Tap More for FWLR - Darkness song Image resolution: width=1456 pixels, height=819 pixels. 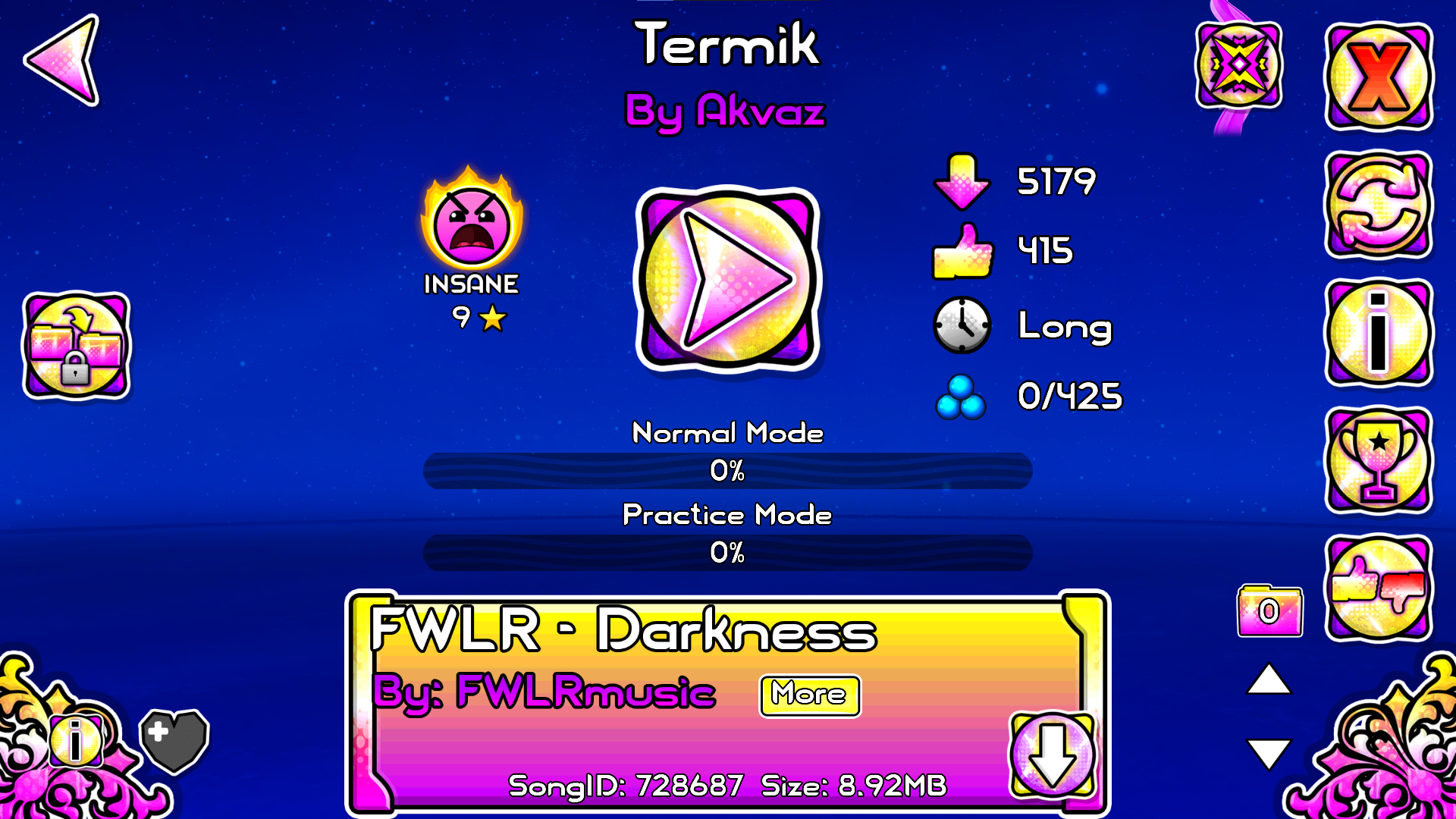click(810, 695)
